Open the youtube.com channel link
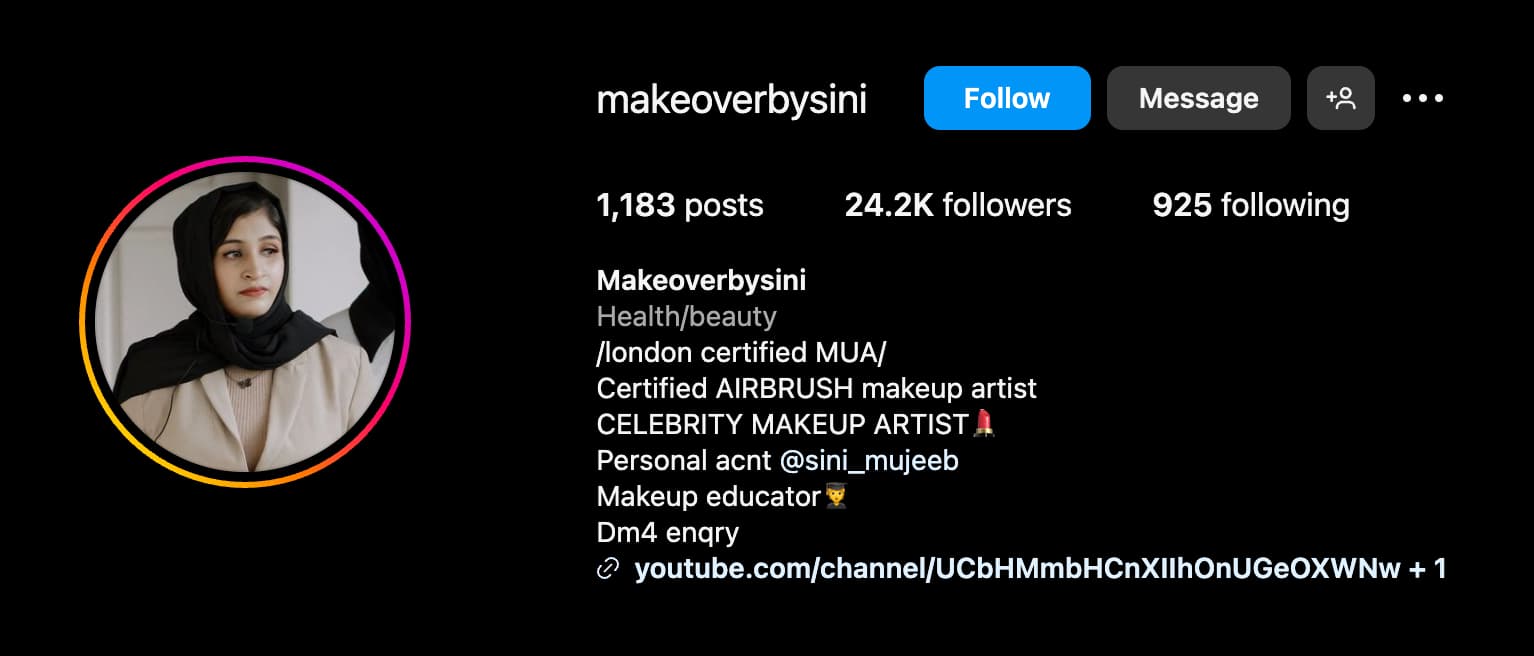Screen dimensions: 1534x656 (x=1017, y=569)
